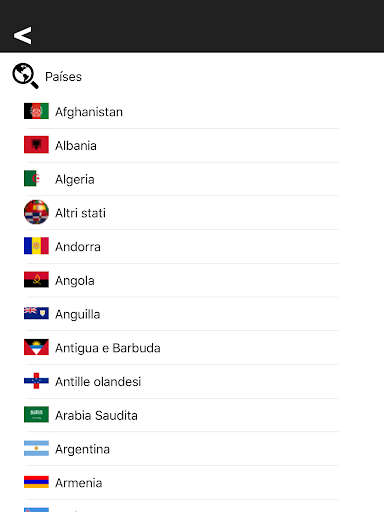Open the Algeria entry
384x512 pixels.
coord(183,179)
